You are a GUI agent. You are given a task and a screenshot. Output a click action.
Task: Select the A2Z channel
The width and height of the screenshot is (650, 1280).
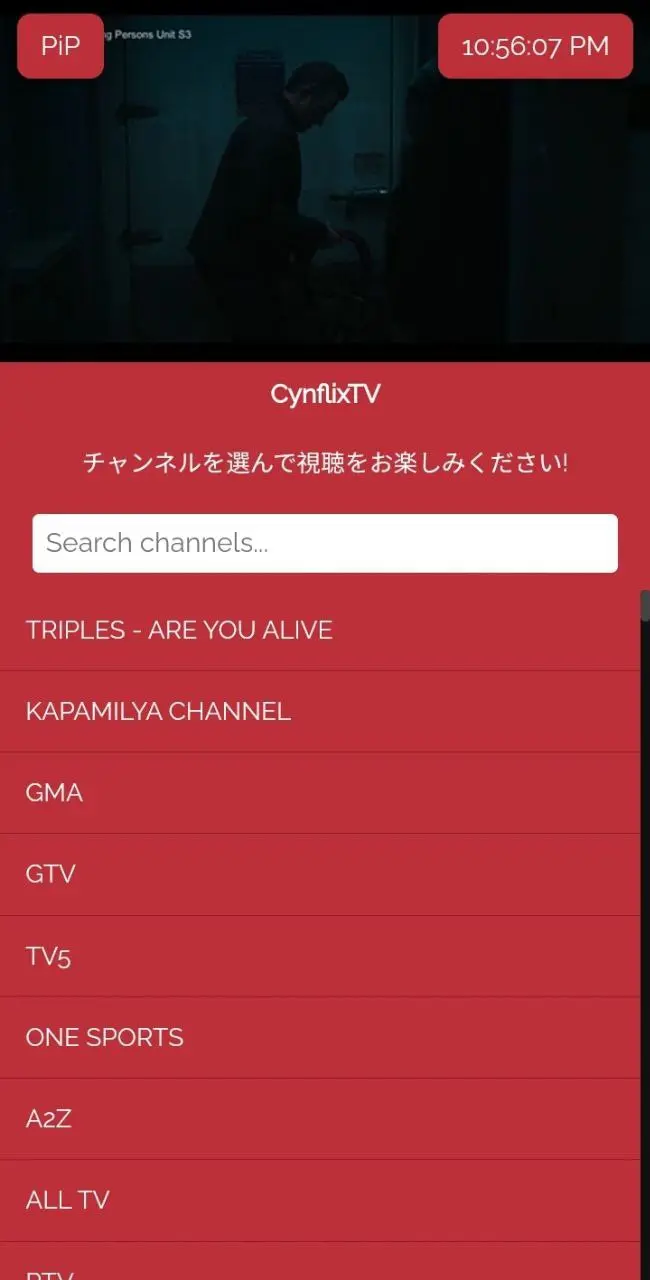pos(320,1120)
